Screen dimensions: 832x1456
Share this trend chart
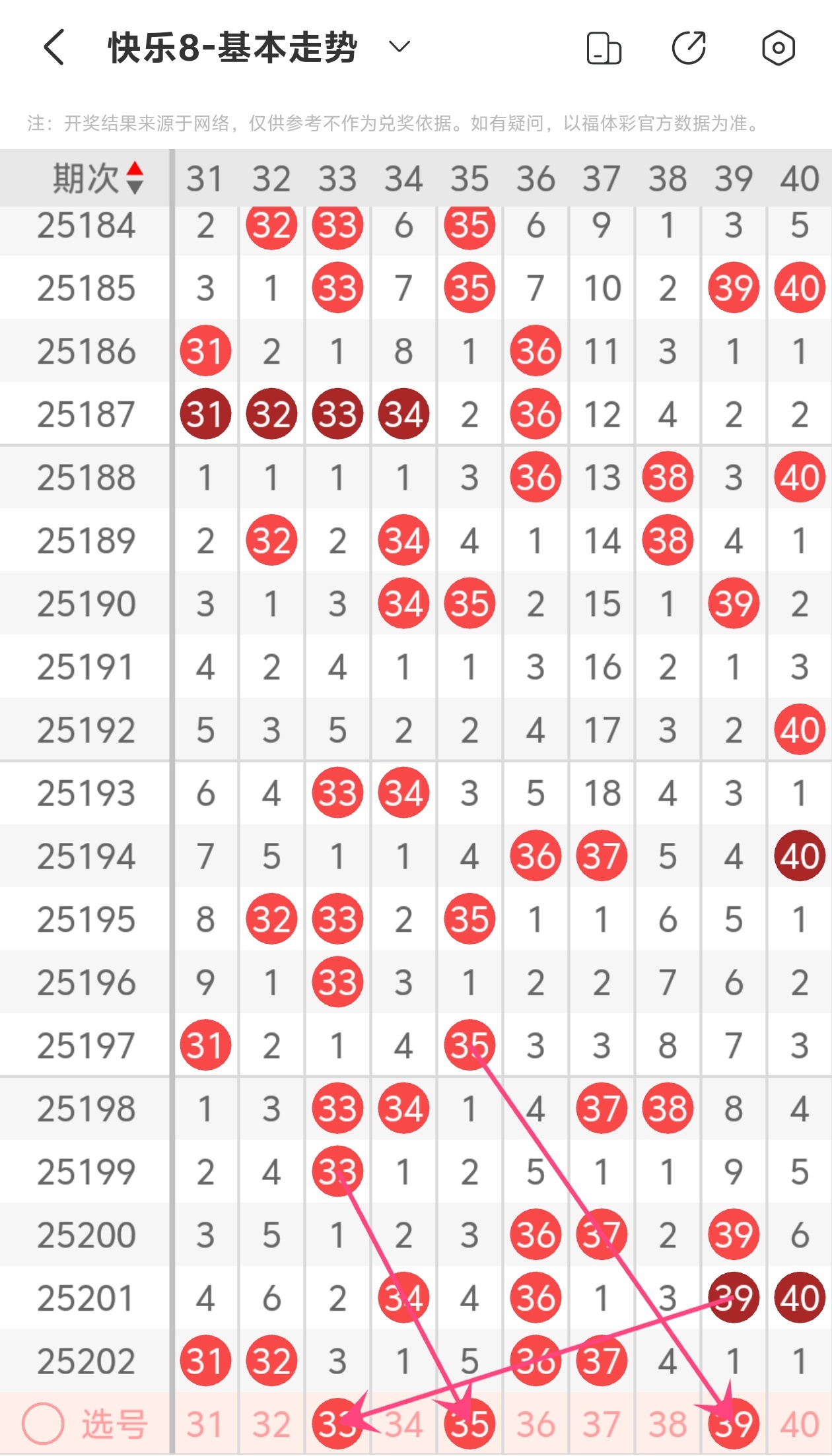(689, 48)
